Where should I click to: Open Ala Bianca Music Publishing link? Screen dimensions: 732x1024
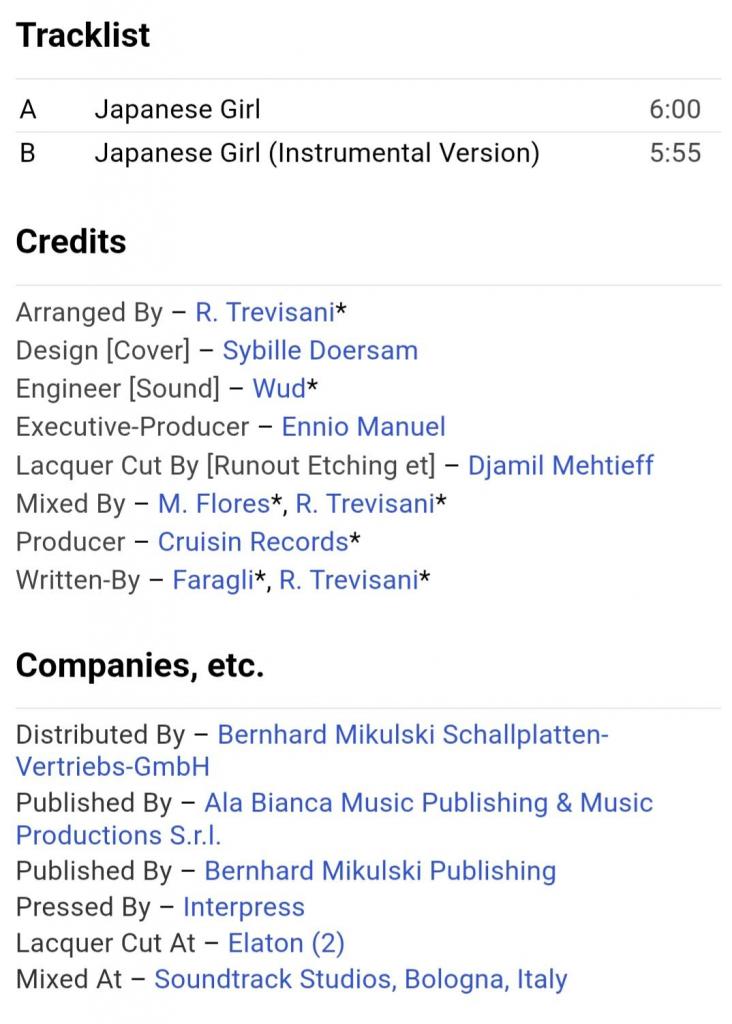428,803
